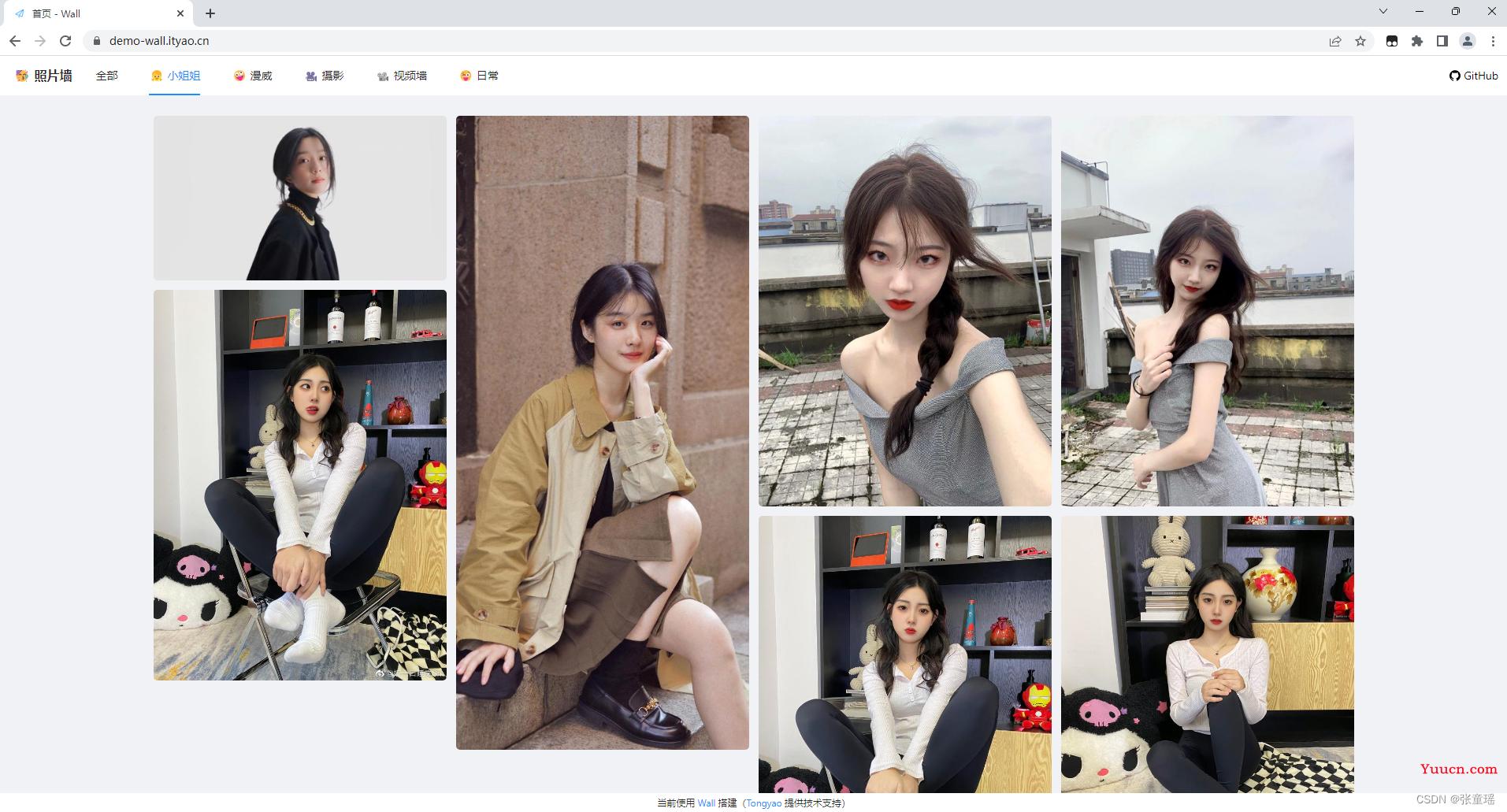Open the braided hair rooftop selfie

(904, 310)
